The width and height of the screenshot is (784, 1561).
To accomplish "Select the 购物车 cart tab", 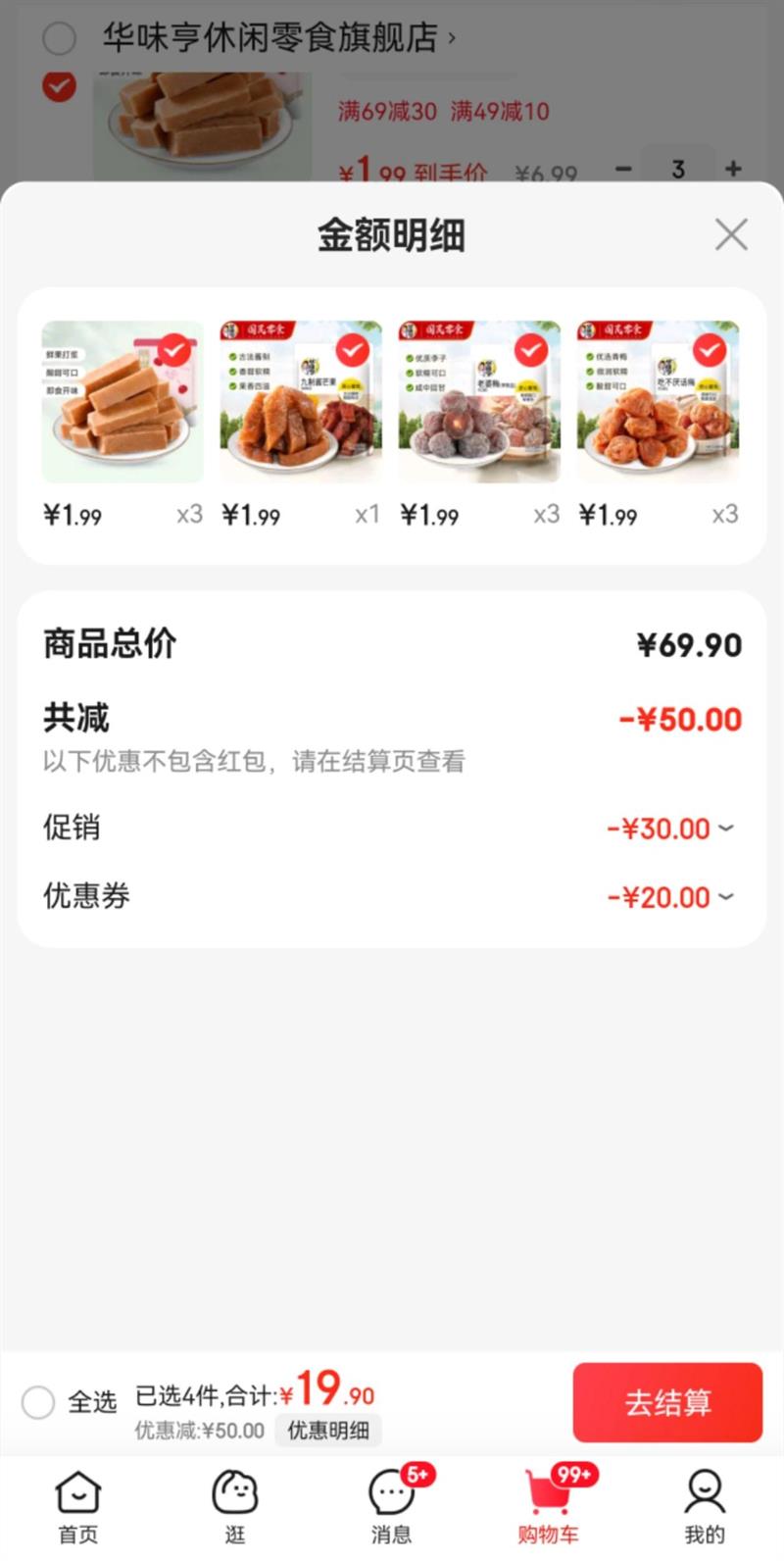I will (549, 1506).
